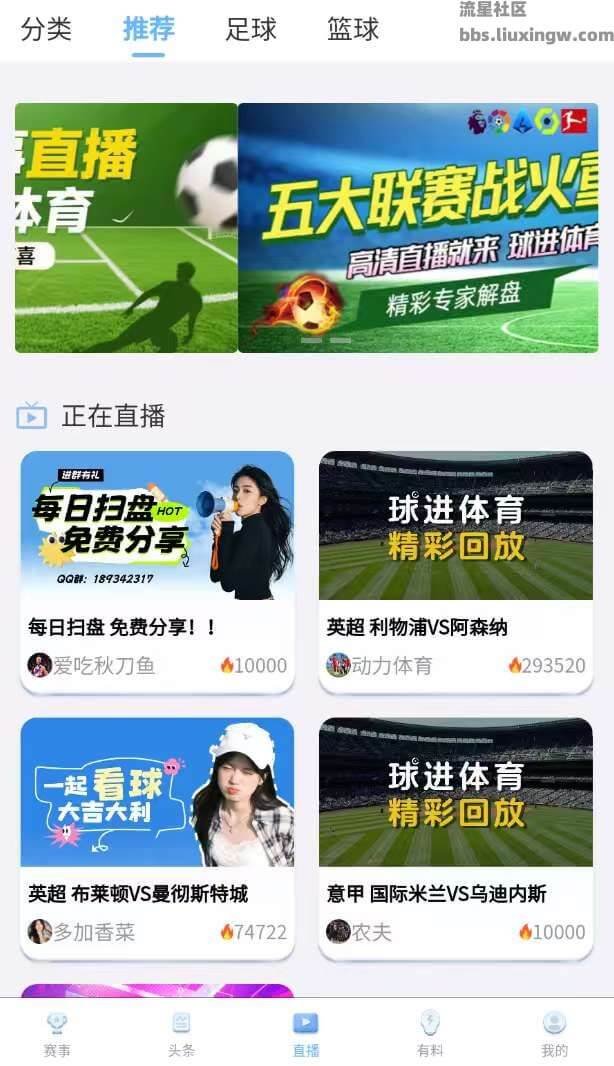This screenshot has height=1066, width=614.
Task: Open 意甲 国际米兰VS乌迪内斯 replay card
Action: (x=455, y=837)
